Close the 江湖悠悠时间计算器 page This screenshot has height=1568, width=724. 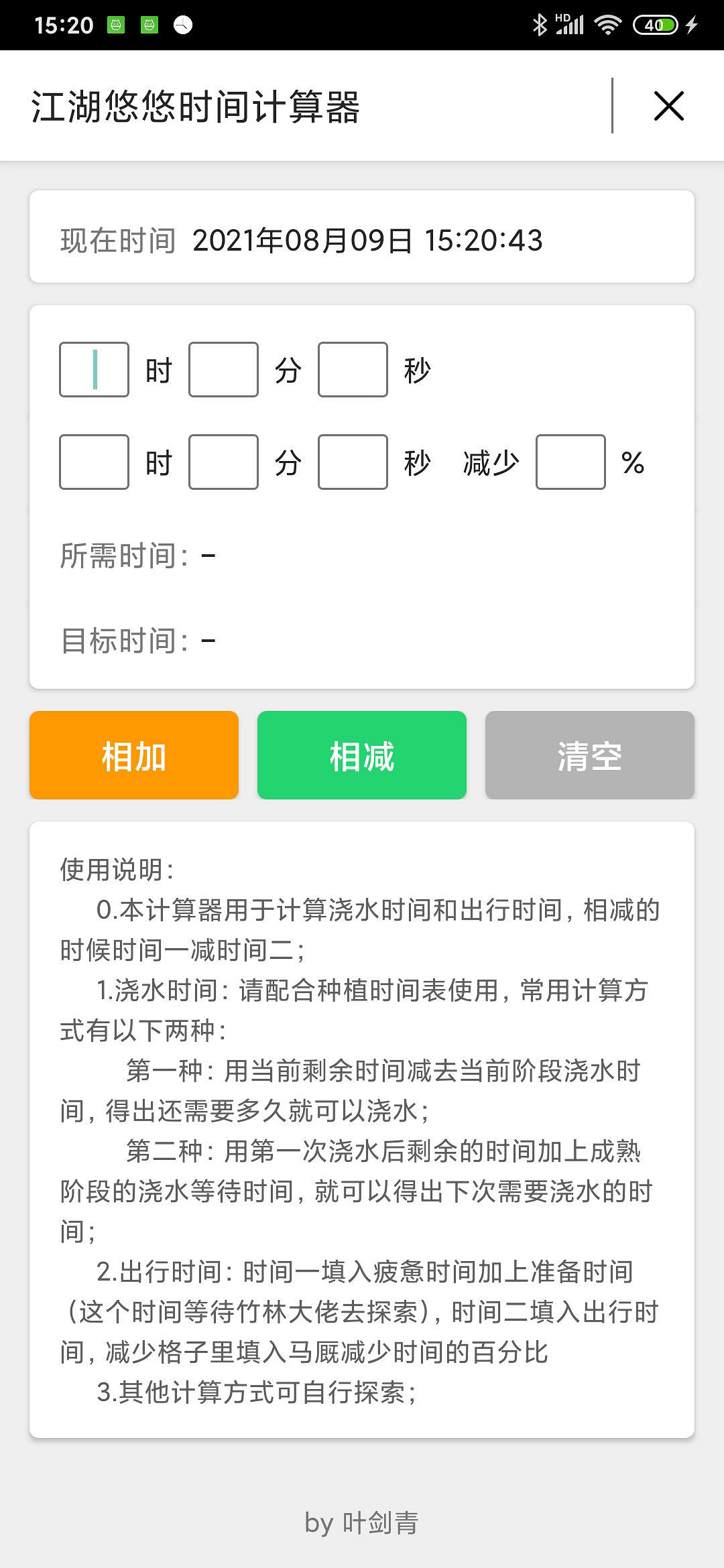[668, 107]
